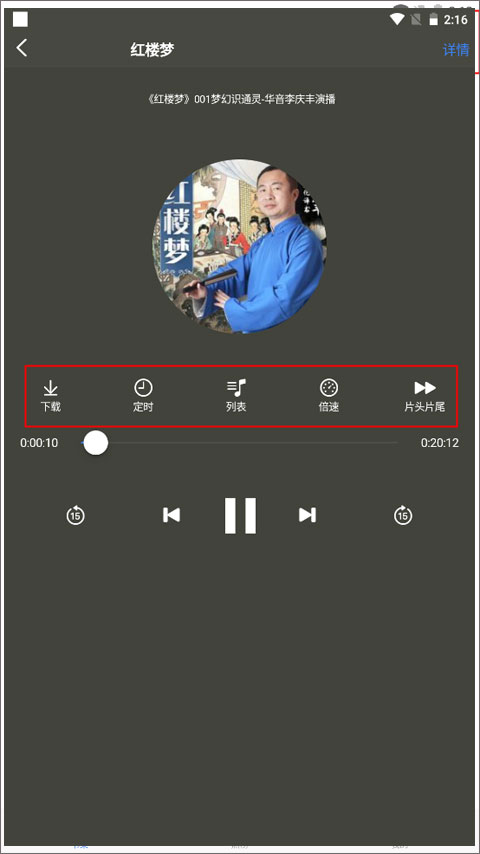Screen dimensions: 480x854
Task: Go back using the top-left arrow
Action: point(21,48)
